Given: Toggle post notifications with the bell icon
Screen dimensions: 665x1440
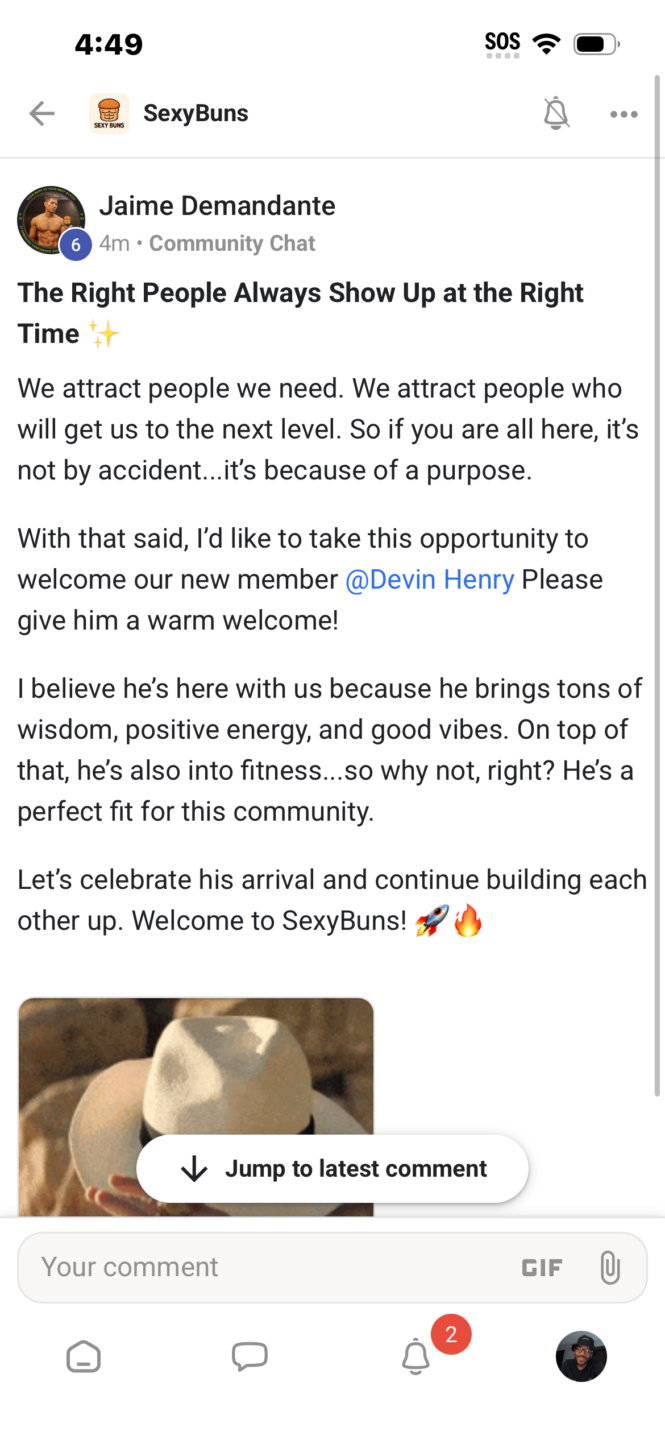Looking at the screenshot, I should 556,114.
